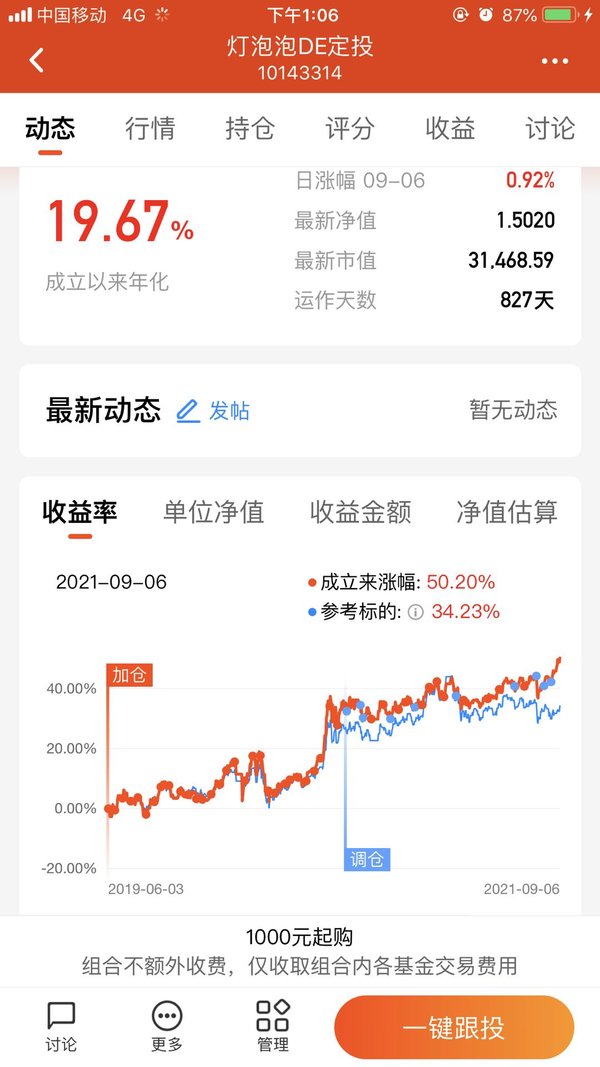Show the 单位净值 chart
Screen dimensions: 600x1067
[x=214, y=512]
